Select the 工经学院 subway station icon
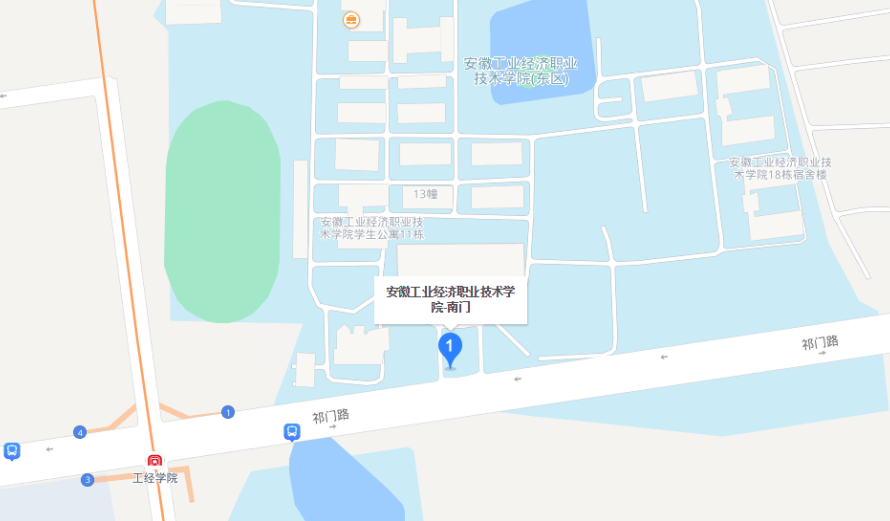This screenshot has height=521, width=890. point(155,461)
